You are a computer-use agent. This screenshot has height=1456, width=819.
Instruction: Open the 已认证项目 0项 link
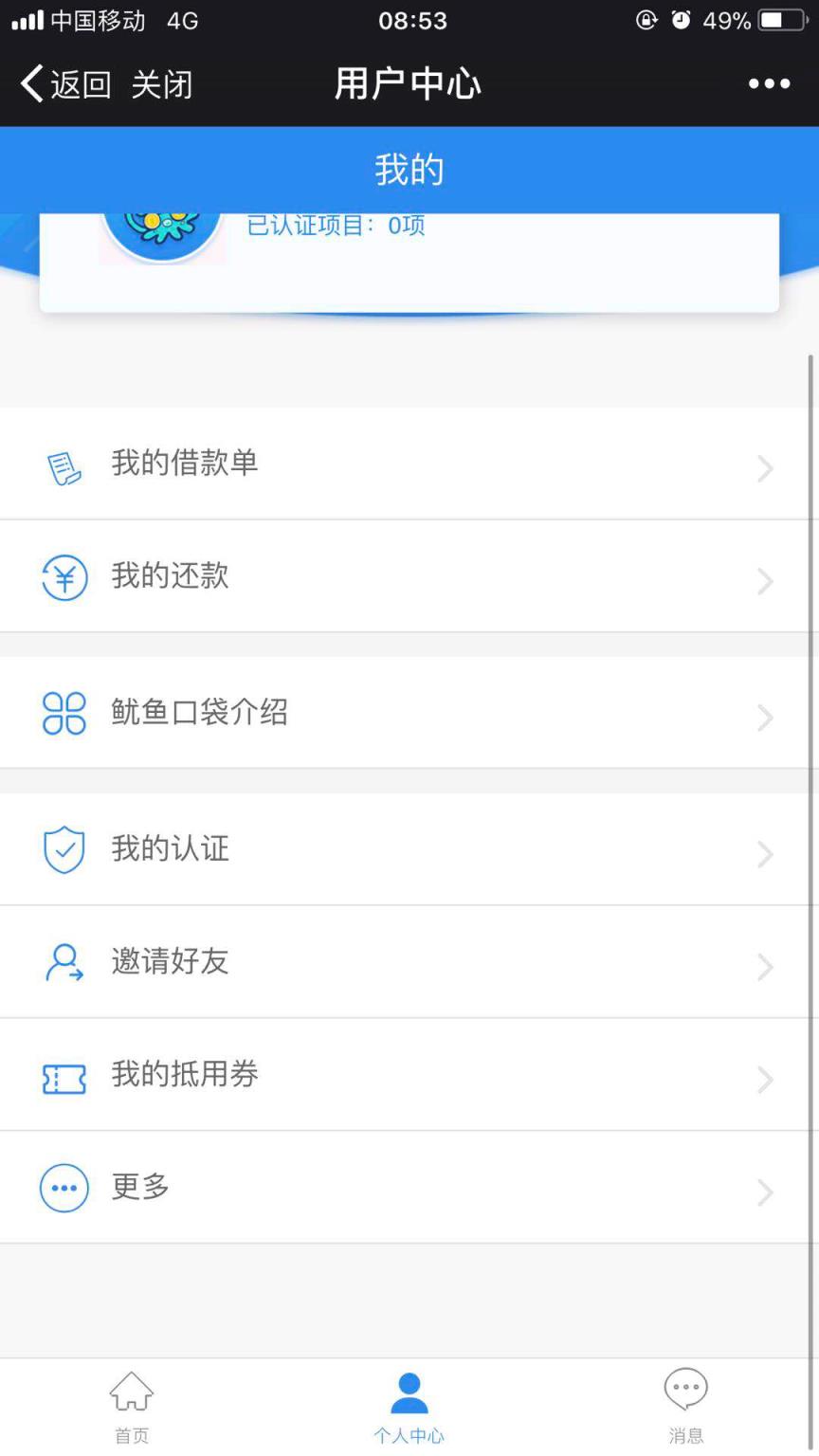click(336, 226)
